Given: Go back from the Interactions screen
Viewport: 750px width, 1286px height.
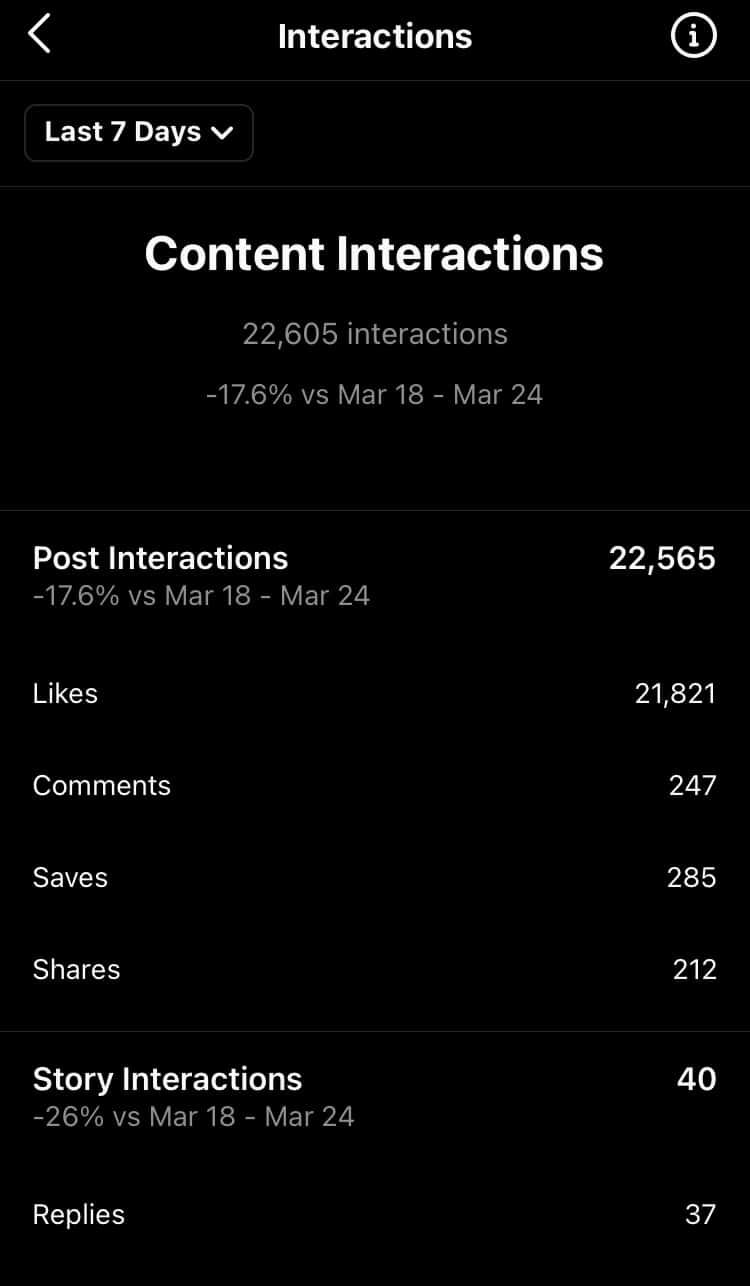Looking at the screenshot, I should (39, 36).
